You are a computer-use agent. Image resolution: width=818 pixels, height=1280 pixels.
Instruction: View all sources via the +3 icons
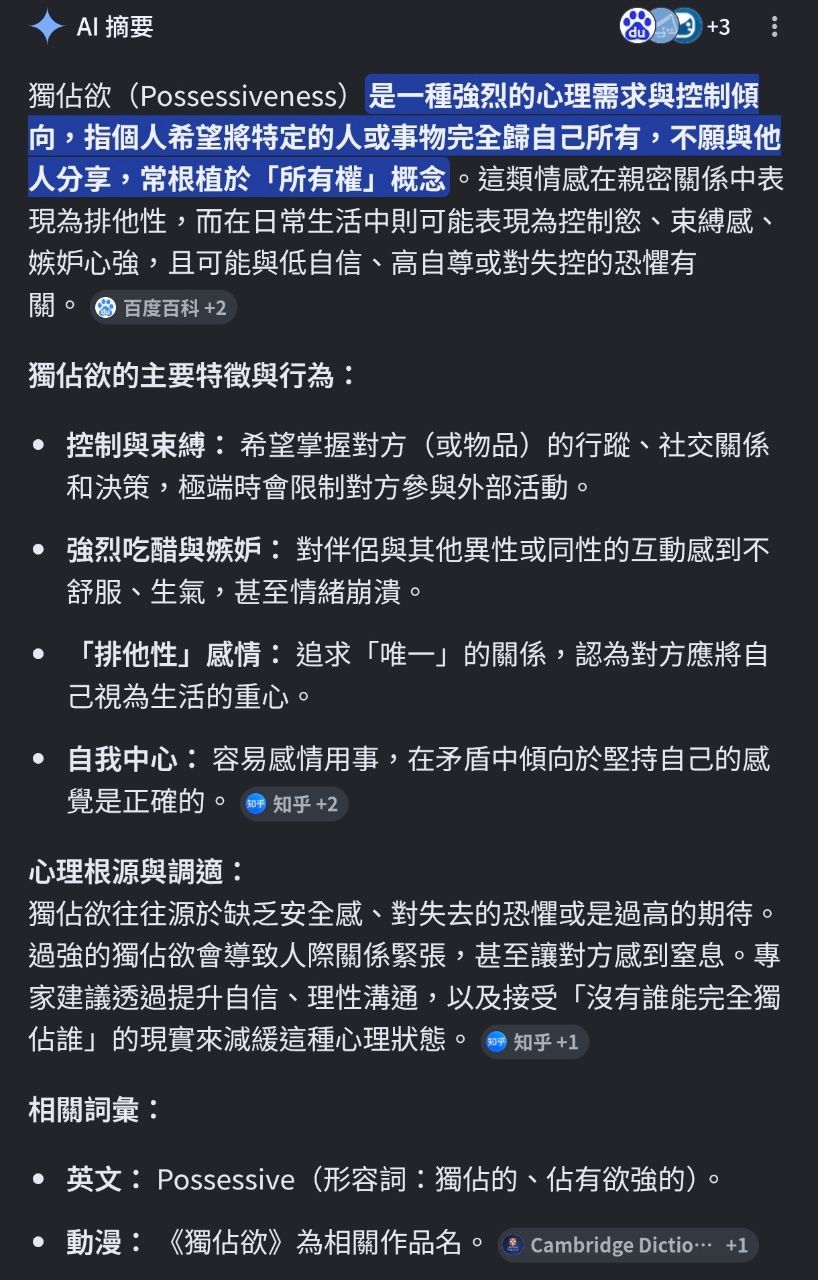coord(676,27)
